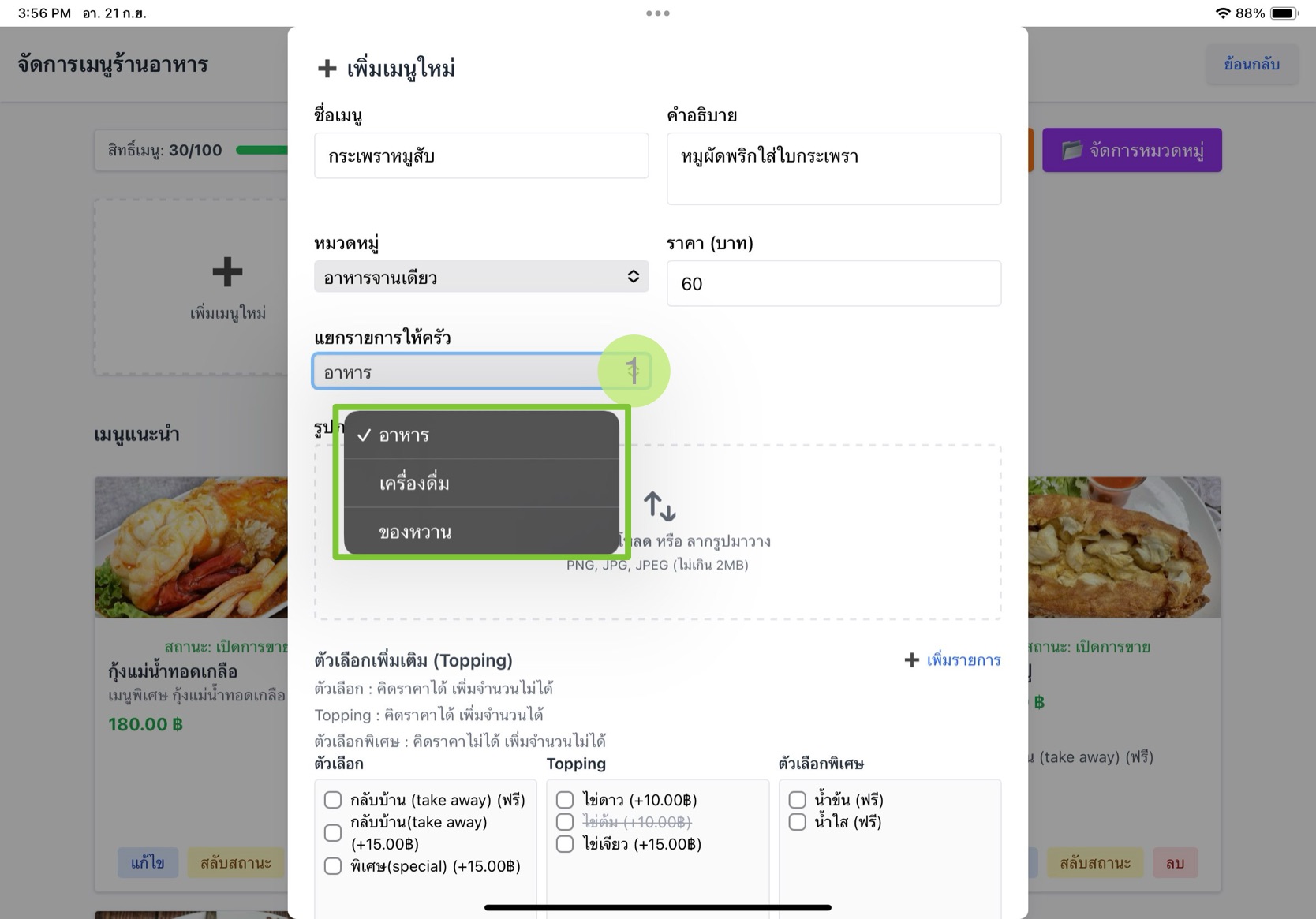1316x919 pixels.
Task: Check the ไข่เจียว (+15.00฿) topping
Action: pos(565,844)
